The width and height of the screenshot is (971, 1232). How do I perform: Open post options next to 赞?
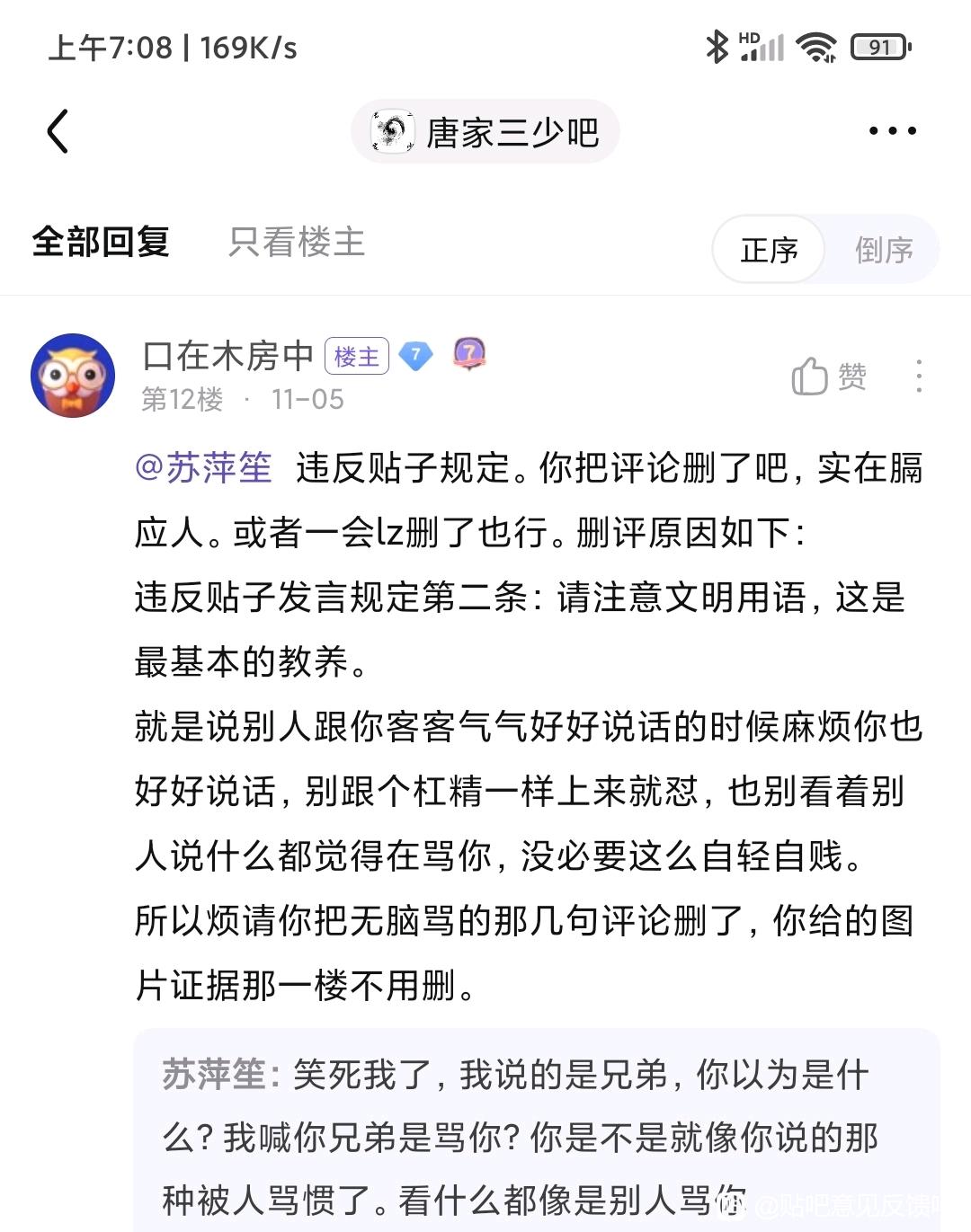tap(918, 377)
